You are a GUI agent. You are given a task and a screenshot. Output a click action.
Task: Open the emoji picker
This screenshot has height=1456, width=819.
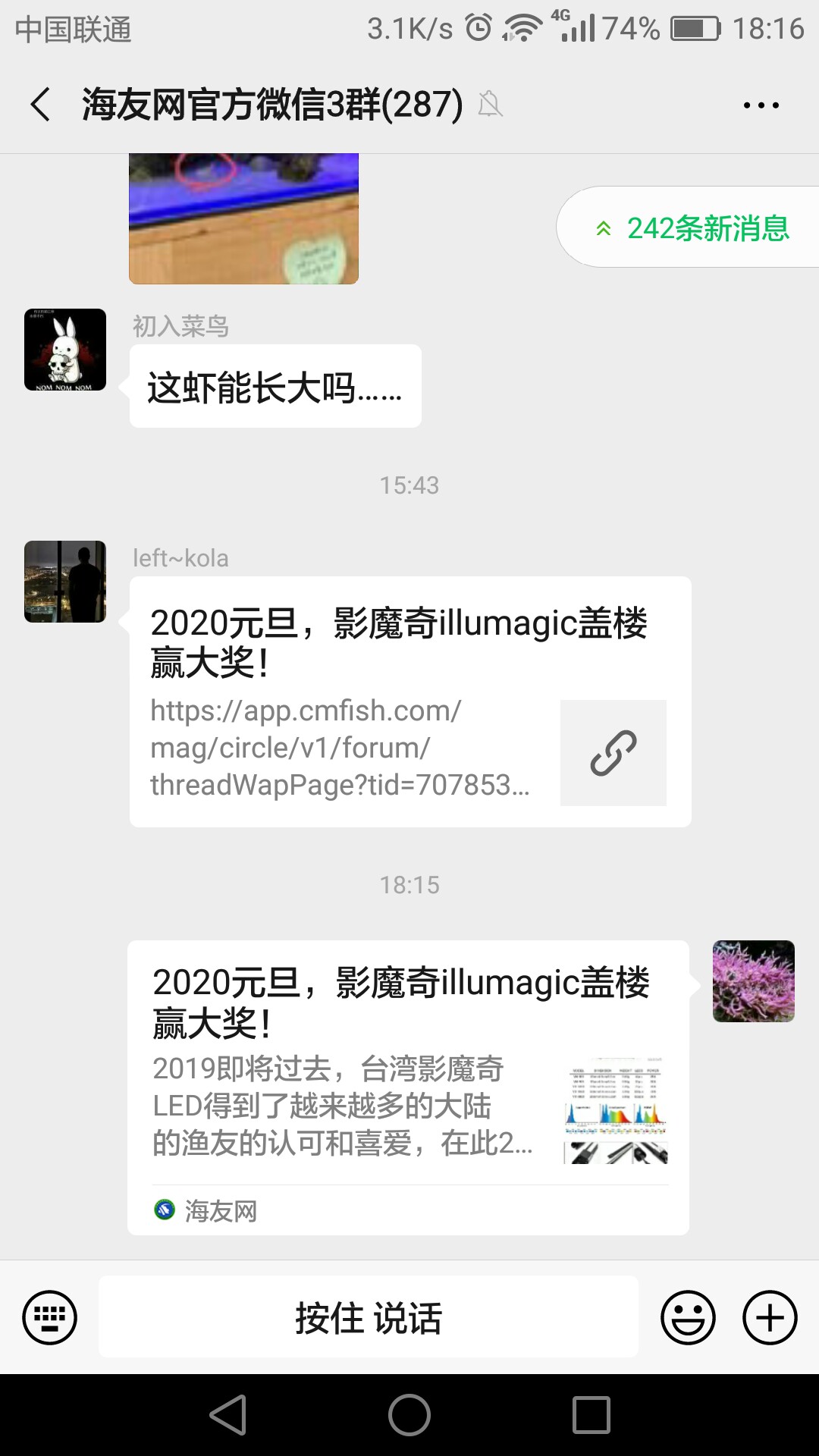688,1317
